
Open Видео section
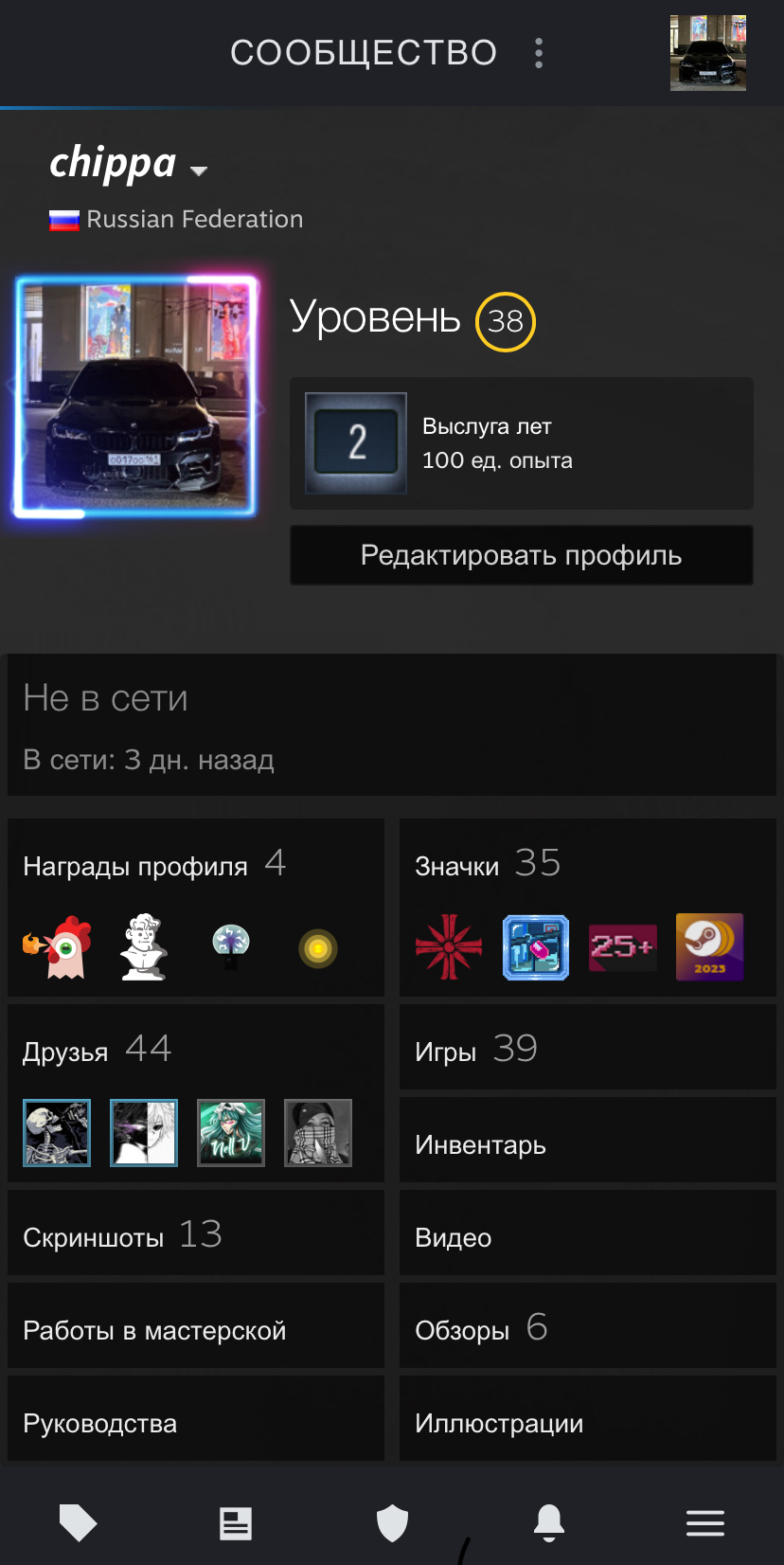click(588, 1232)
